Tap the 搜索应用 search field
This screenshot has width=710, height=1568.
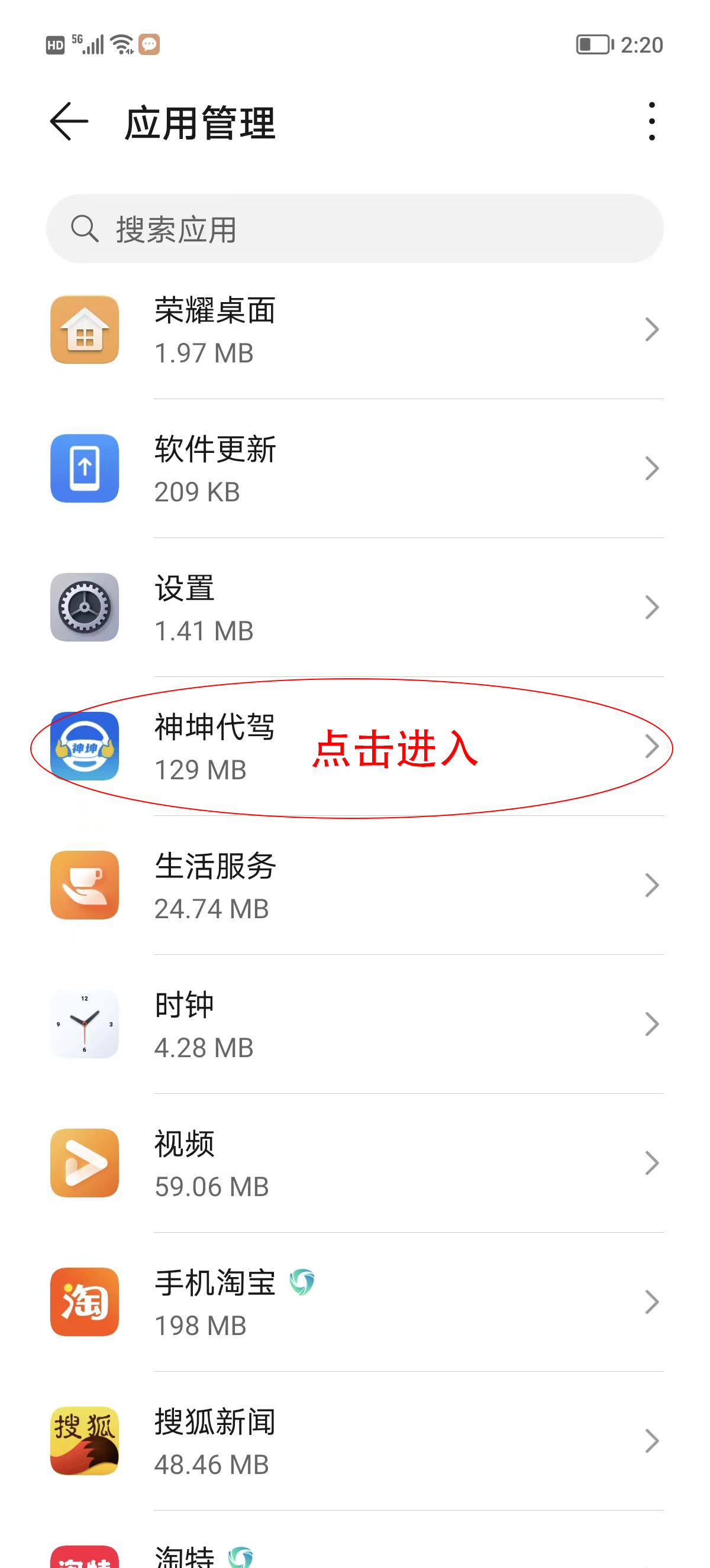[x=355, y=229]
